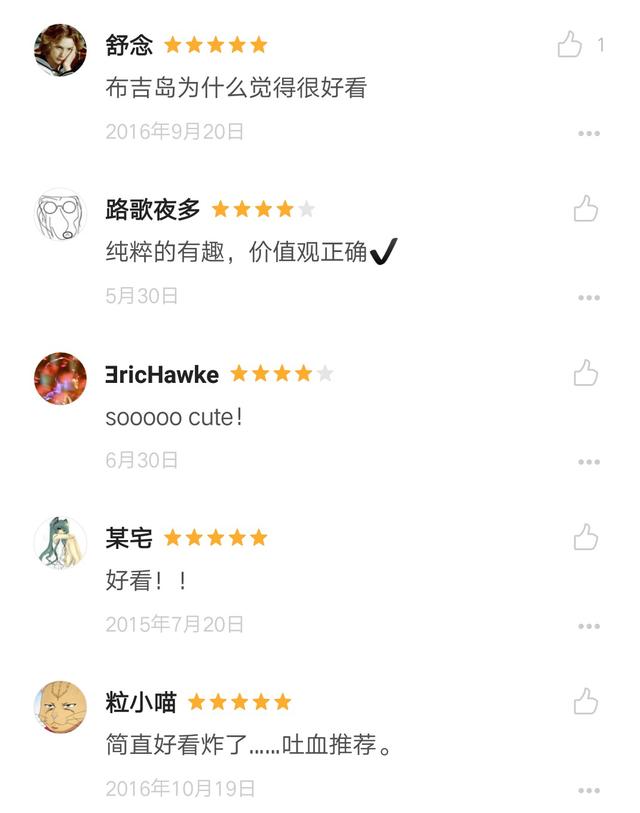Like 路歌夜多's review
The height and width of the screenshot is (813, 640).
[x=586, y=209]
